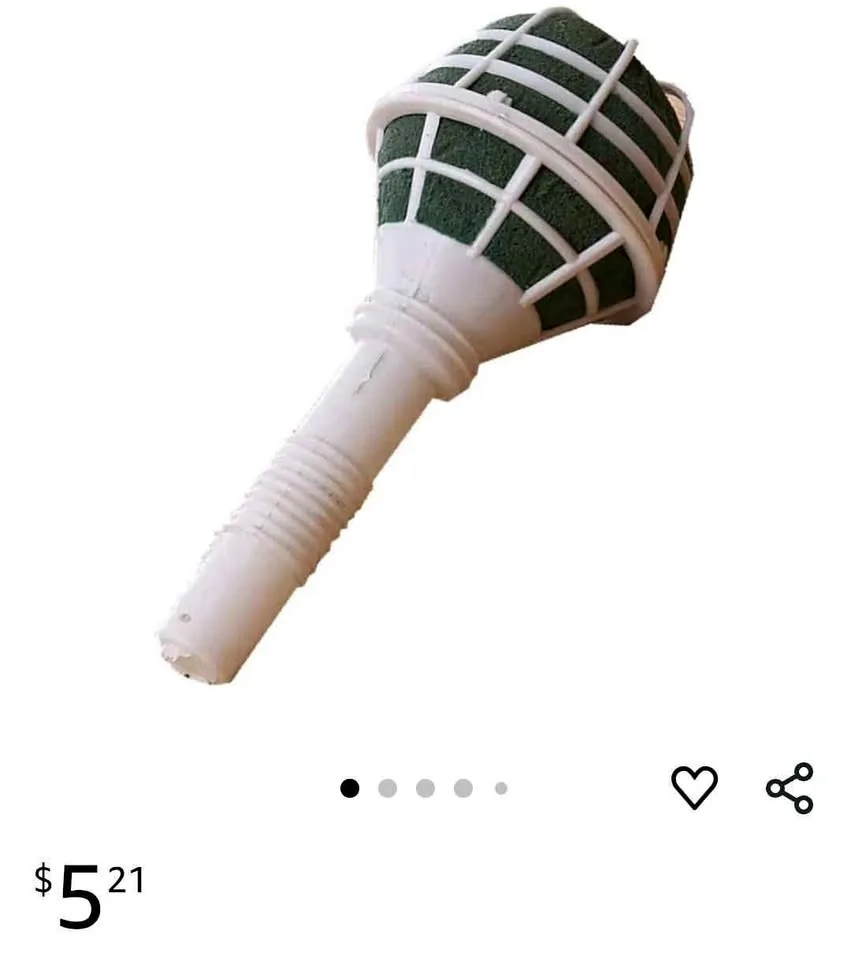Jump to the second product image dot

pyautogui.click(x=388, y=788)
